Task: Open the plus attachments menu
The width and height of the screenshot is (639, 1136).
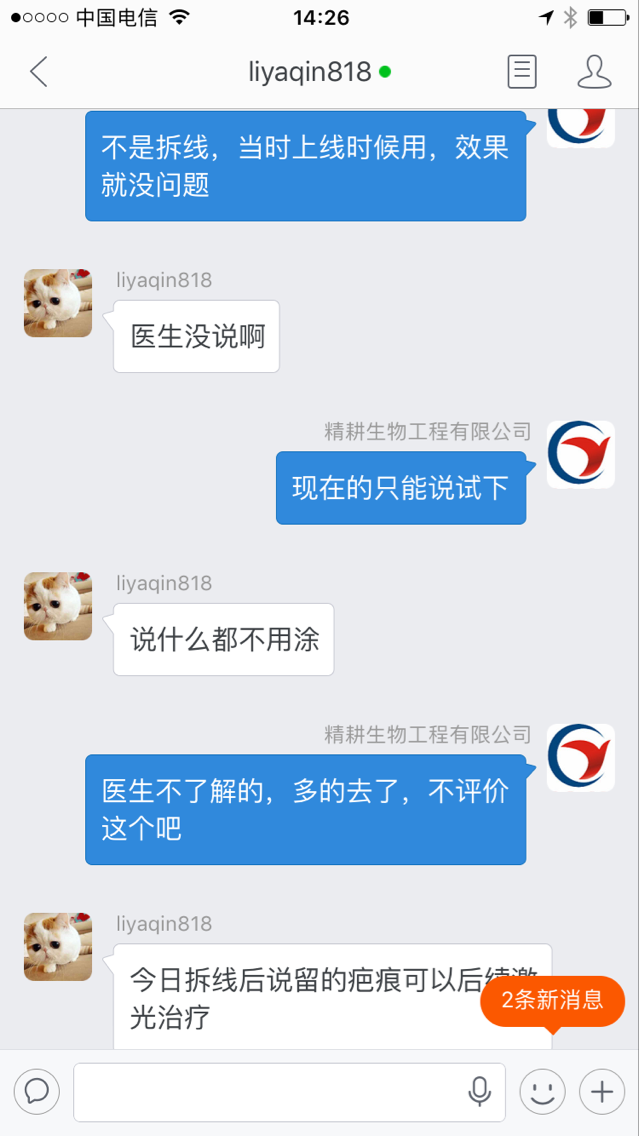Action: click(x=601, y=1091)
